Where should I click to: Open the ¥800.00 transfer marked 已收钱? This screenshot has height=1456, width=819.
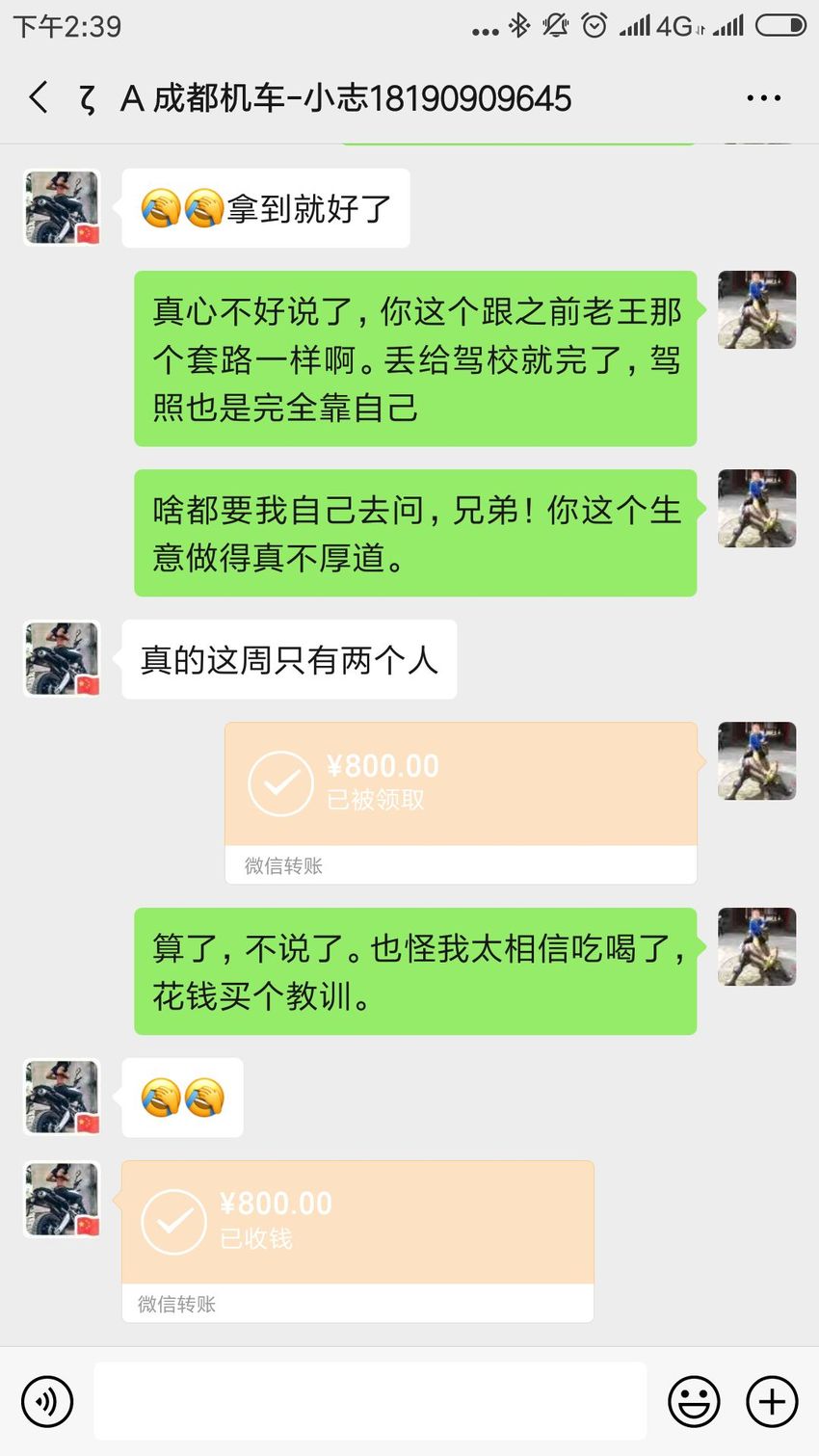tap(357, 1241)
